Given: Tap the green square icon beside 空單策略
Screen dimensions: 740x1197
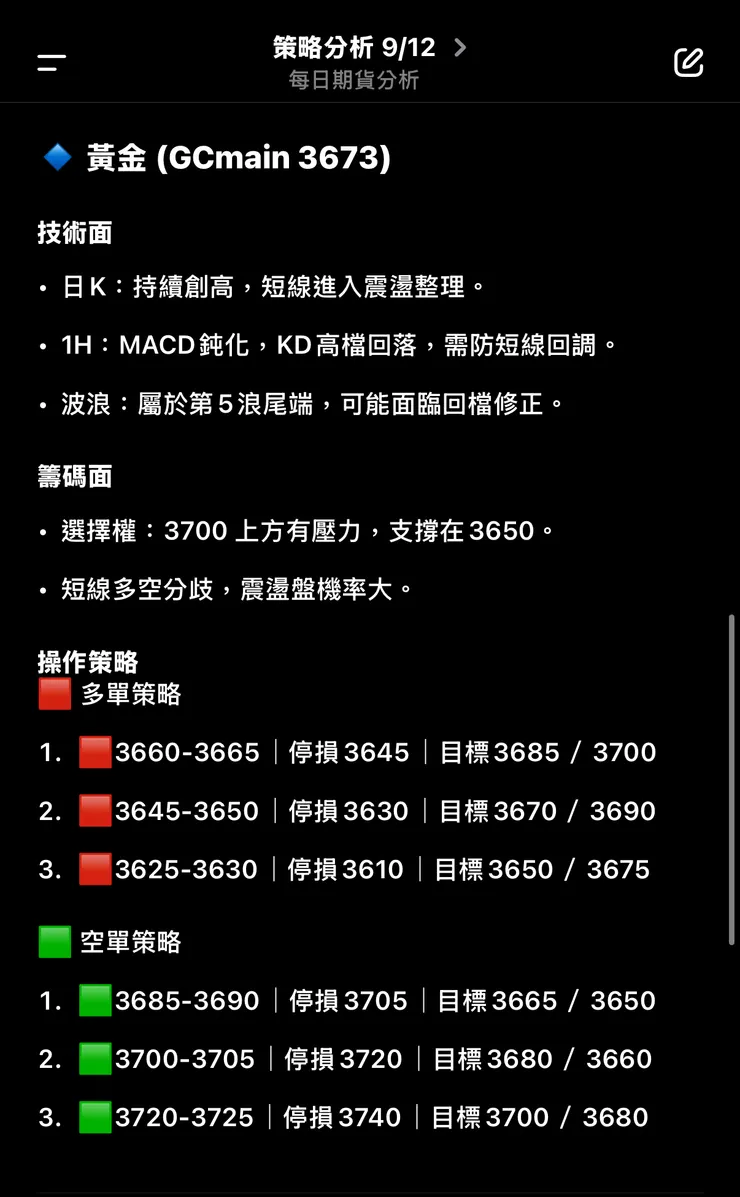Looking at the screenshot, I should point(55,940).
